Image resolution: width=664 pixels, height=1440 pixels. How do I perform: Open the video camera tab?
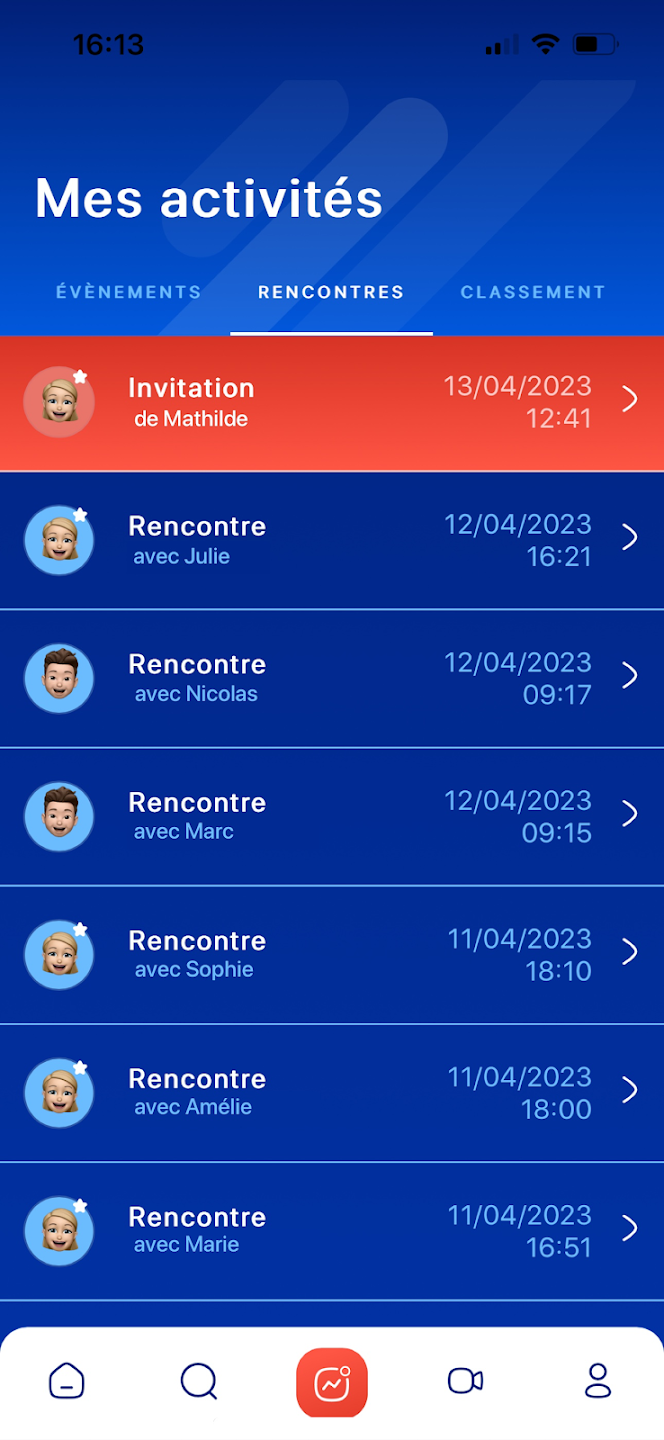coord(465,1382)
